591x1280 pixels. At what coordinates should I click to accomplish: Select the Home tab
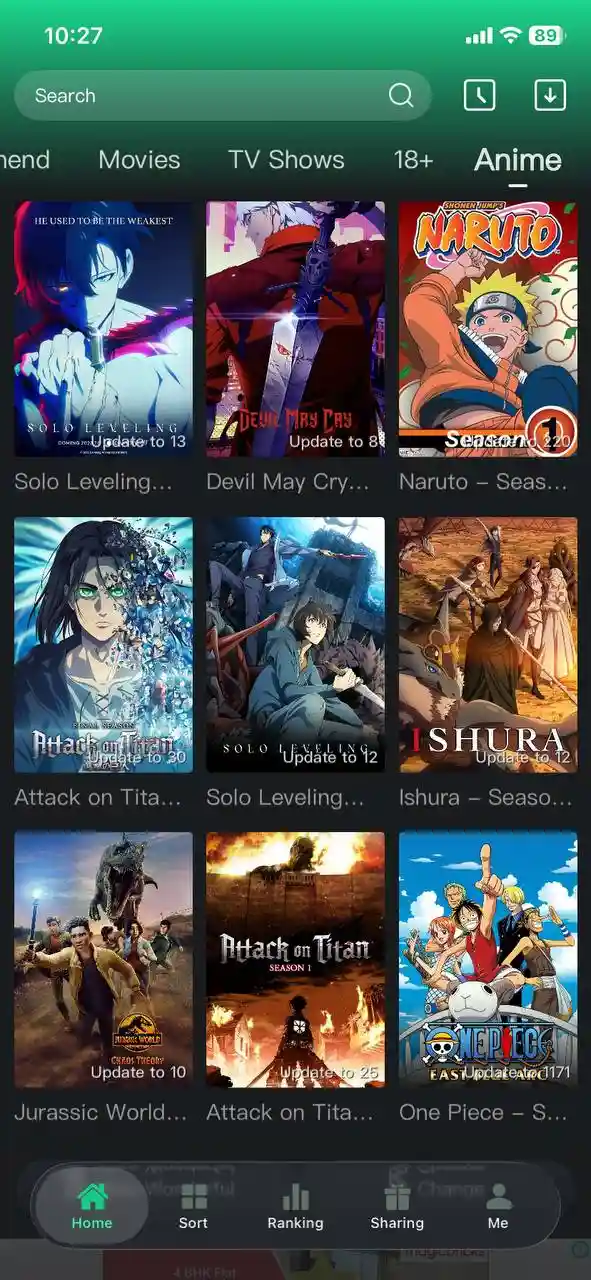click(x=92, y=1206)
